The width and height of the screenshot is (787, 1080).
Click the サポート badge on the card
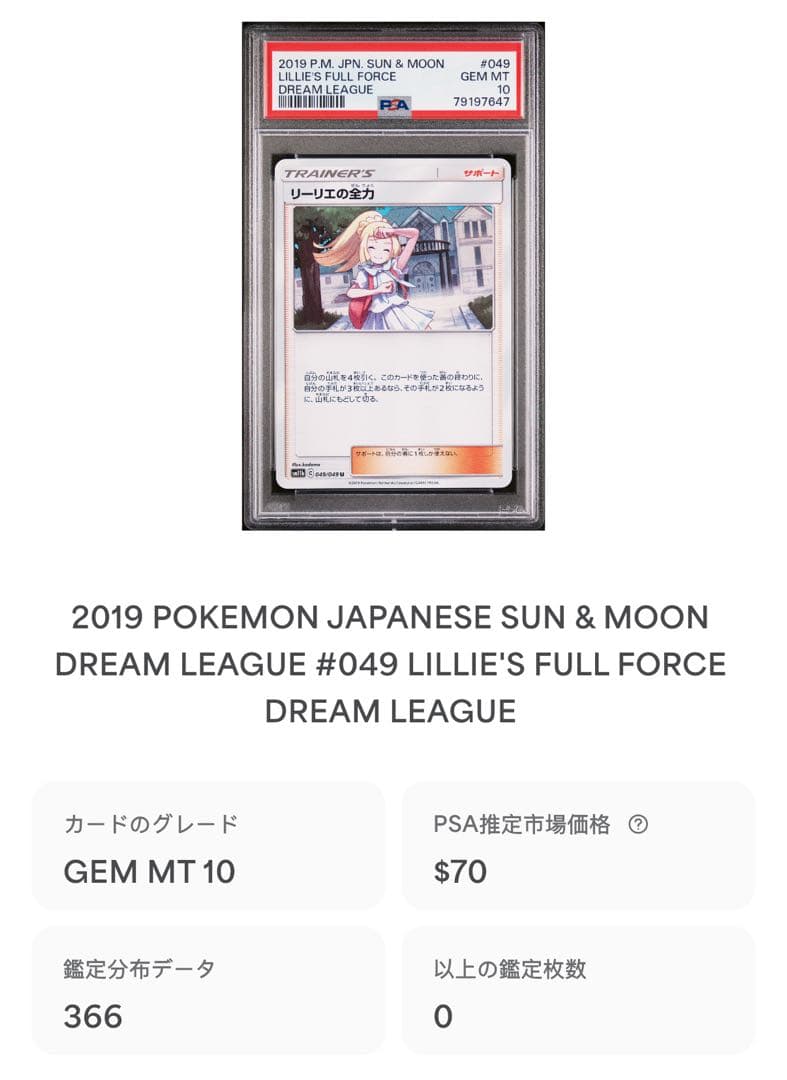481,173
